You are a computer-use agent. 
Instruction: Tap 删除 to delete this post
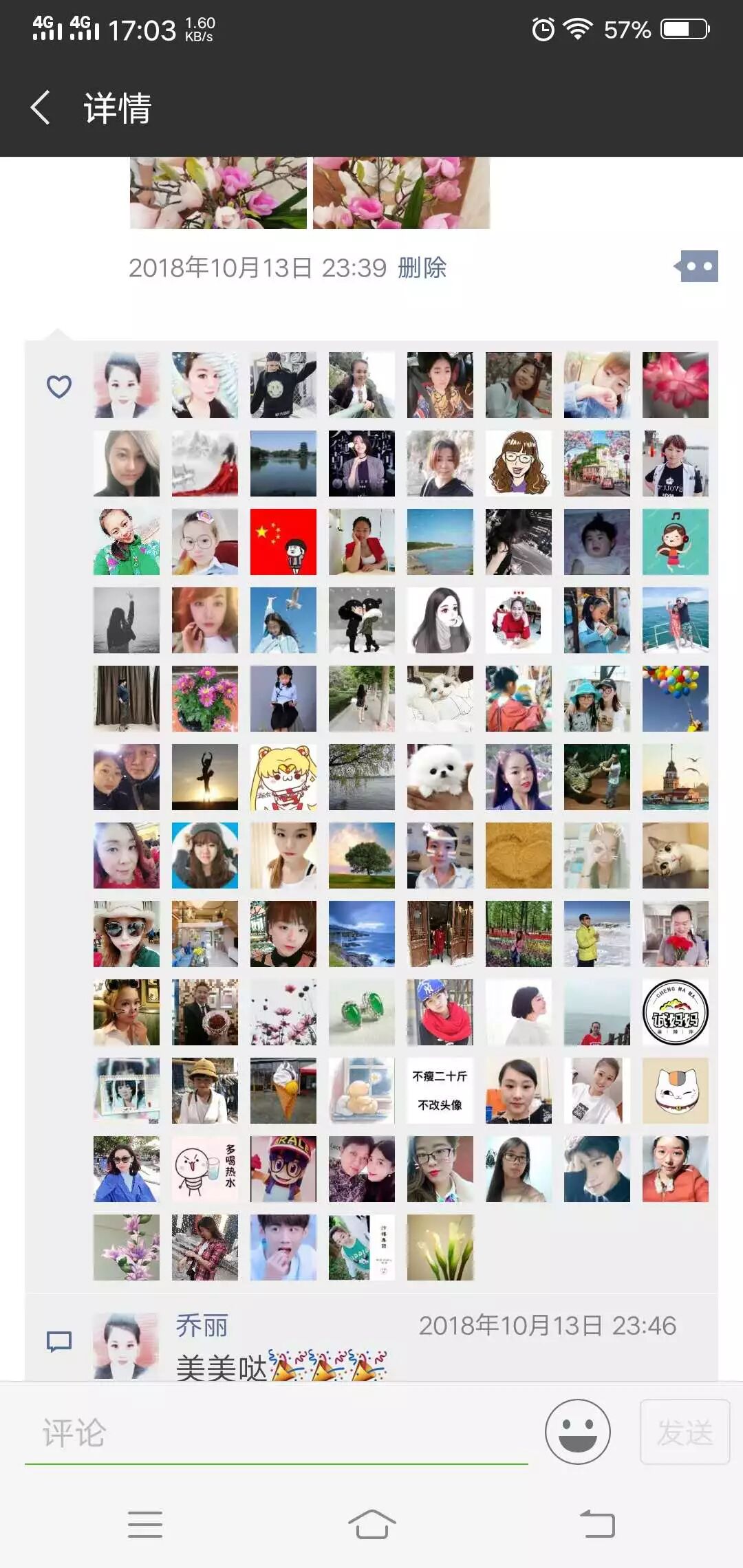pos(422,268)
